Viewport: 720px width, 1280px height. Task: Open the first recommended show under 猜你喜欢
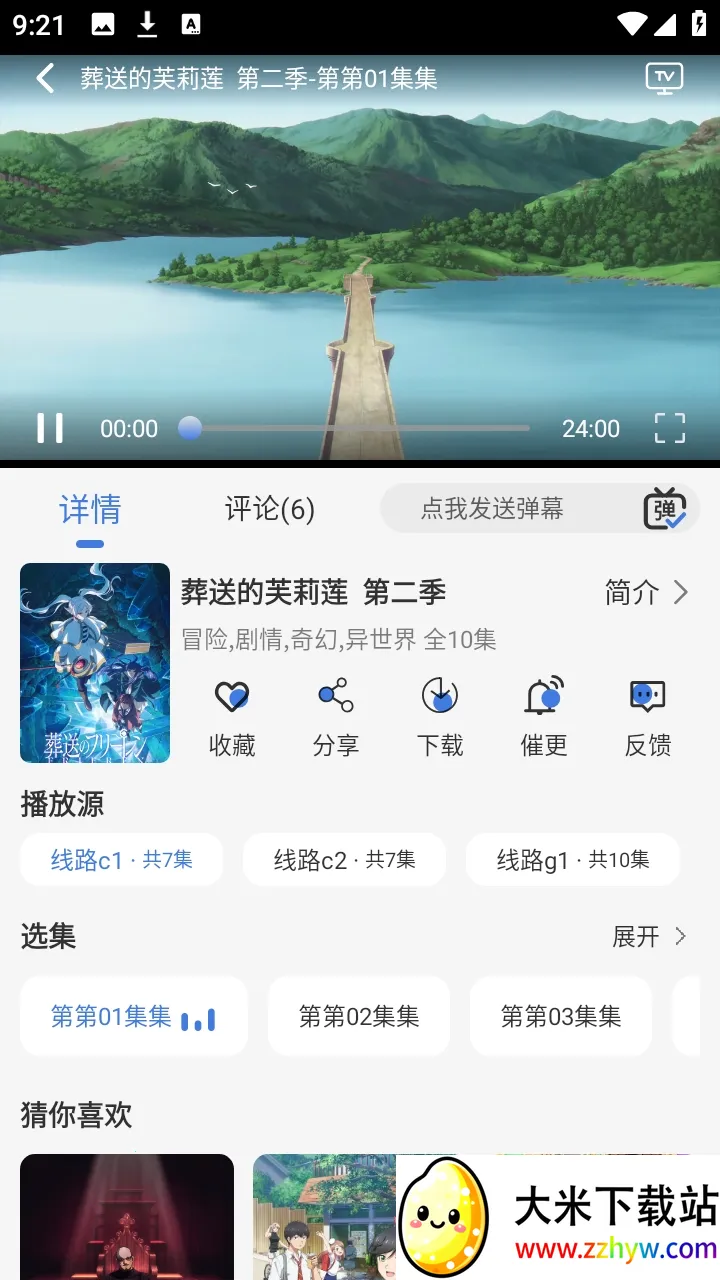click(127, 1216)
